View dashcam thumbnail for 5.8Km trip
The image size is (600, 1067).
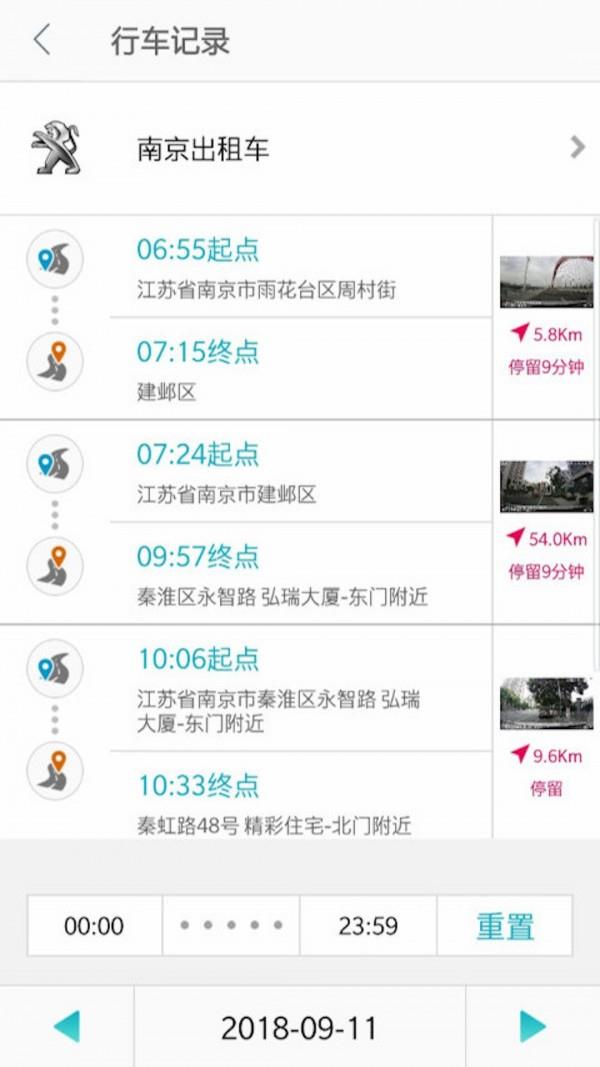tap(546, 282)
